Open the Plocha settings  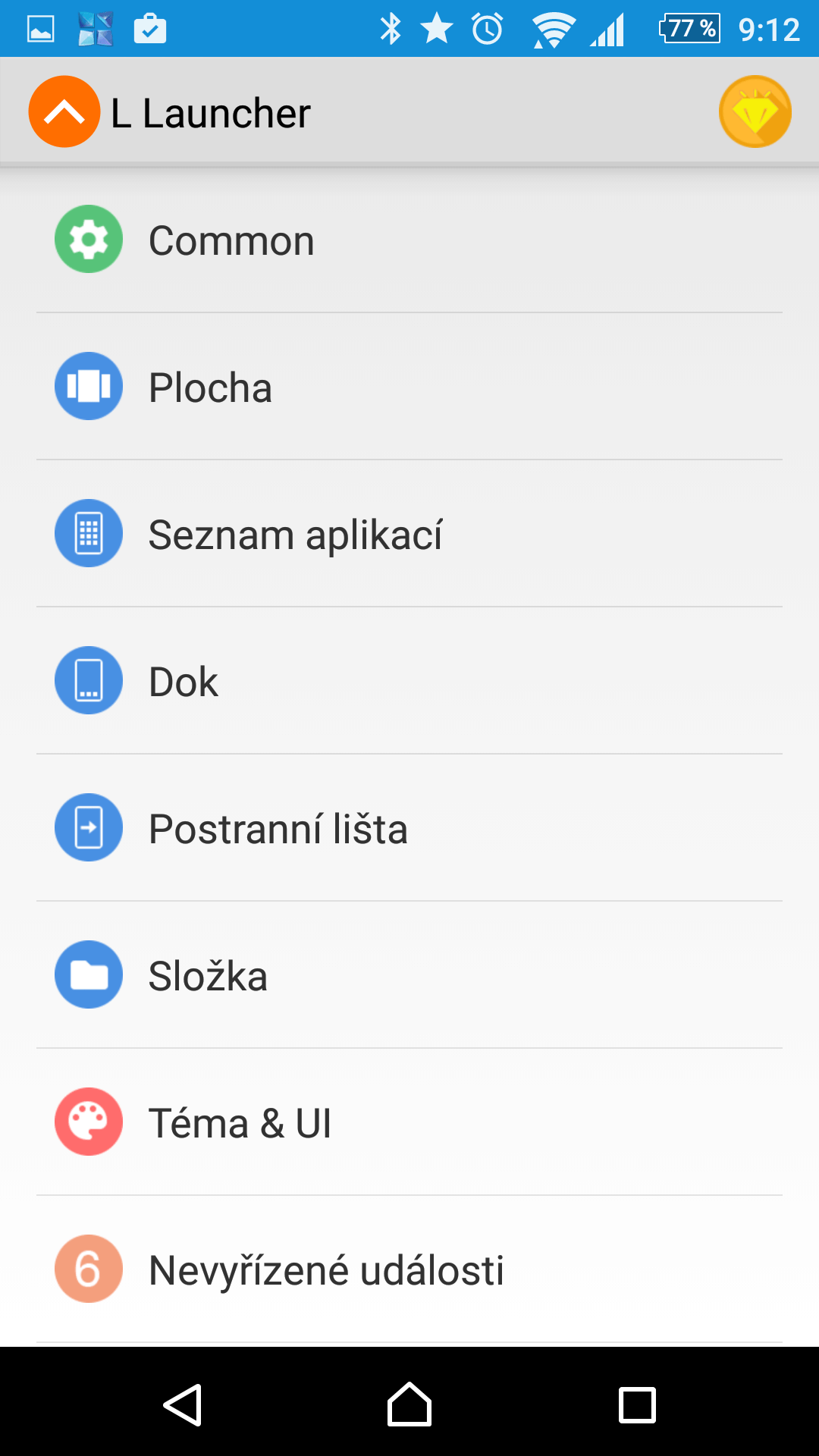(409, 387)
